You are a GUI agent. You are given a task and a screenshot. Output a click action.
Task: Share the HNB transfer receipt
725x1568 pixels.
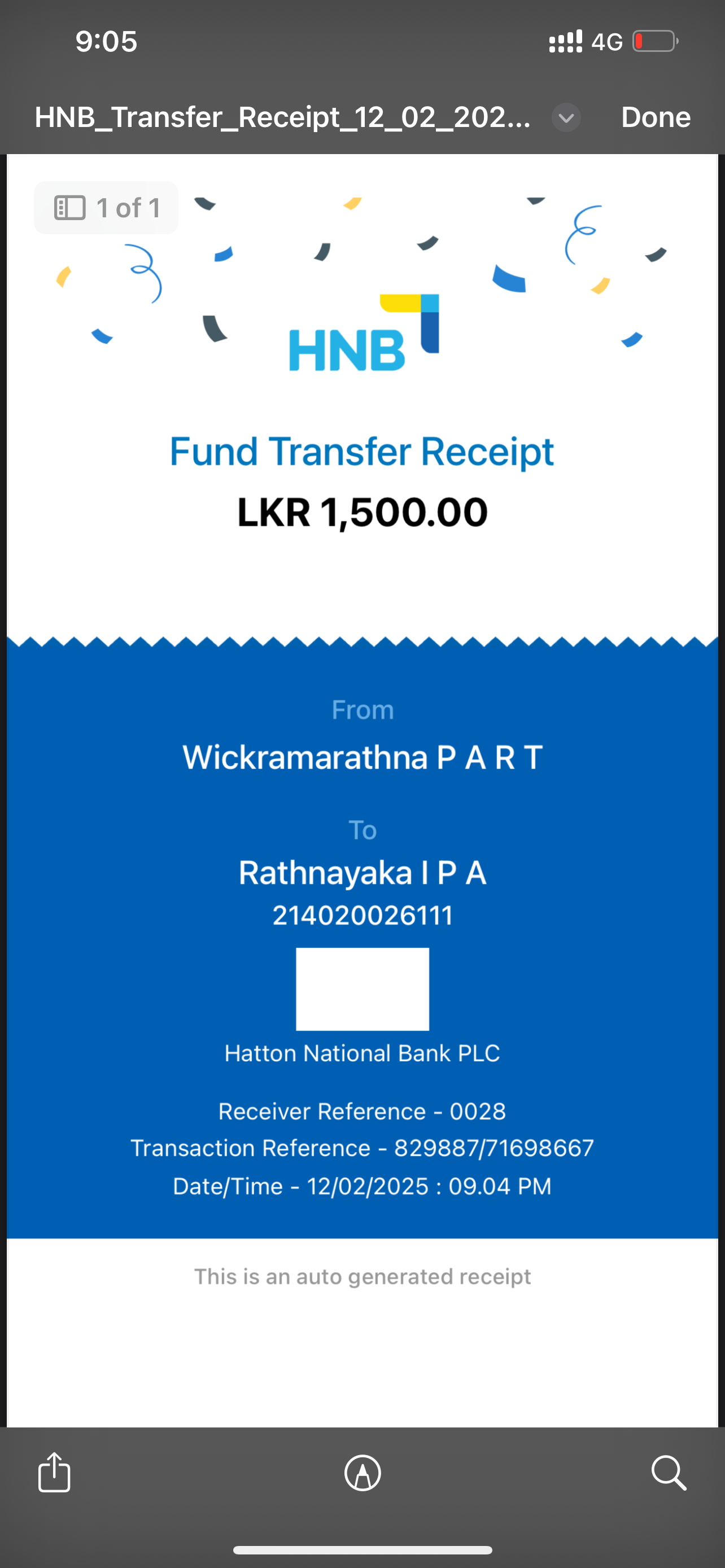click(x=54, y=1473)
